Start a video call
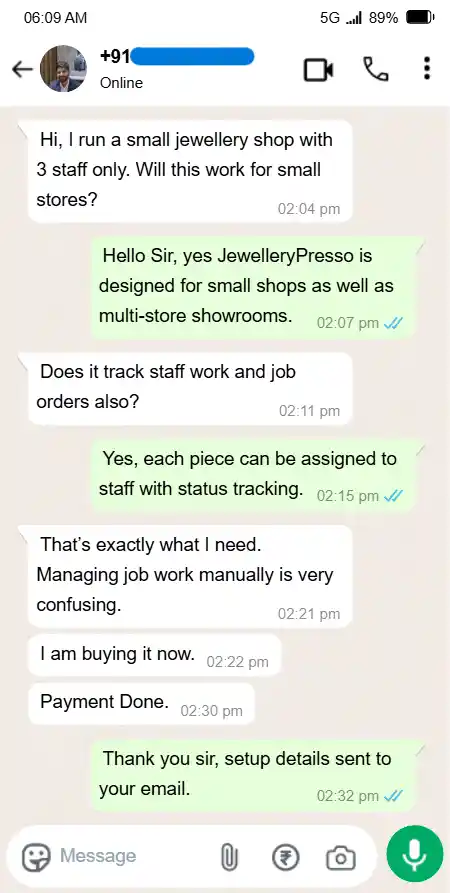This screenshot has height=893, width=450. click(318, 69)
